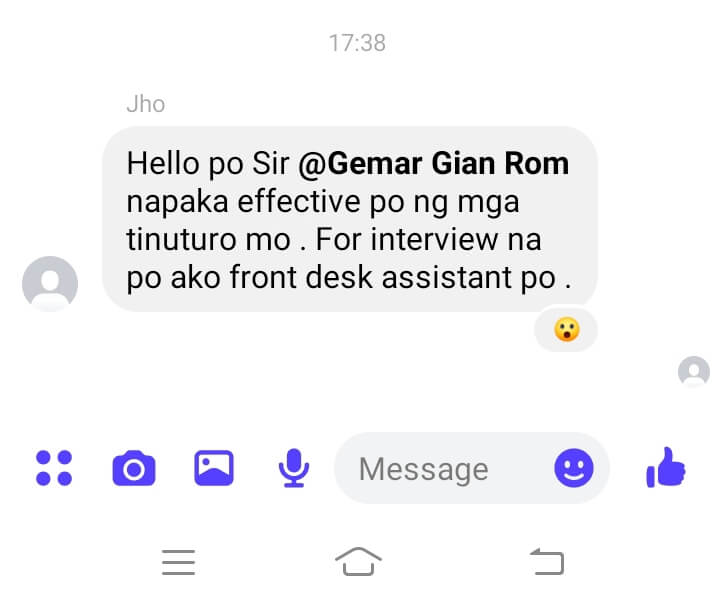View the surprised emoji reaction on message
The image size is (716, 604).
click(x=566, y=329)
